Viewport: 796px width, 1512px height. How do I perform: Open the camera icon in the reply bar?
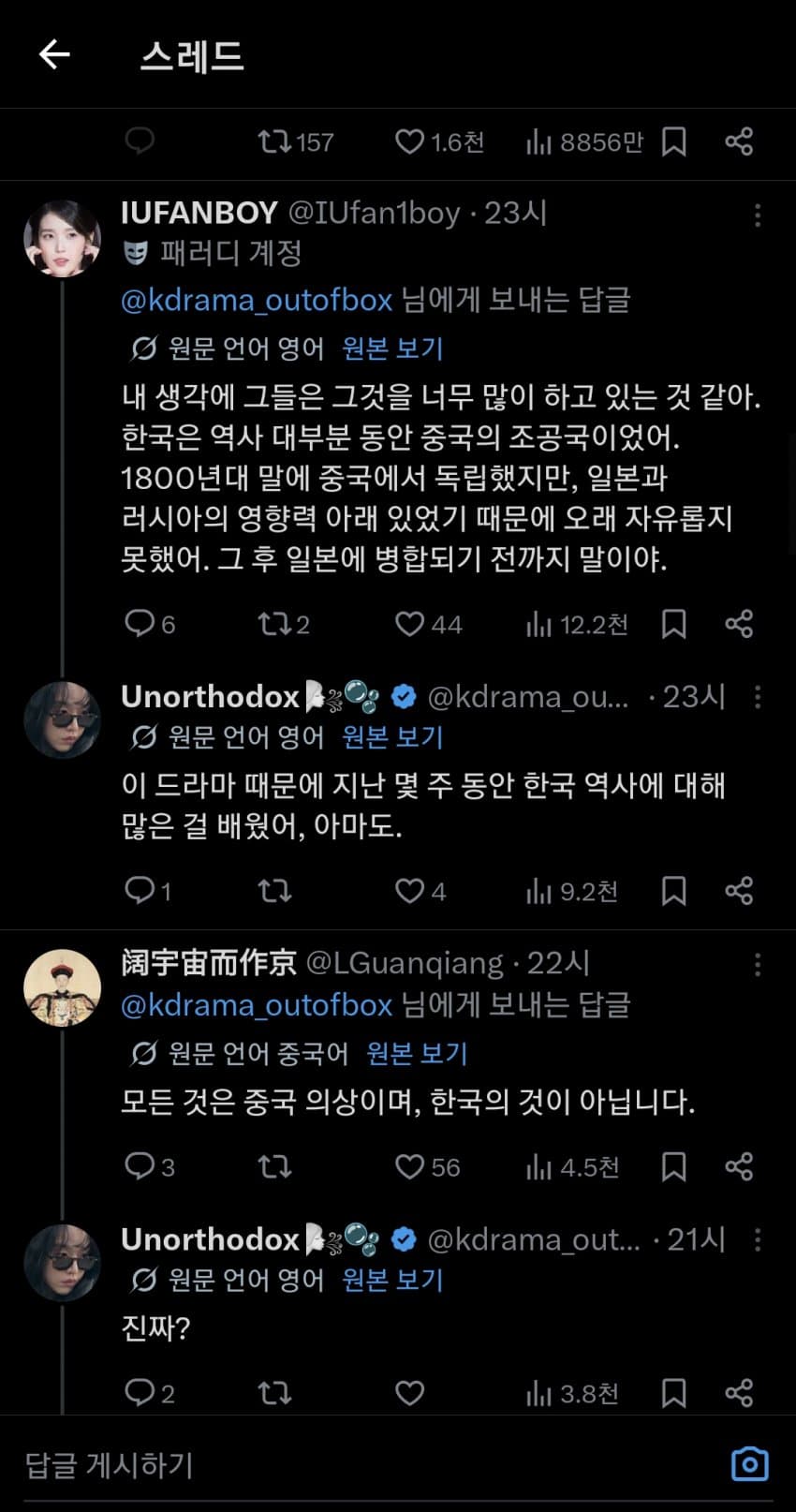coord(749,1464)
